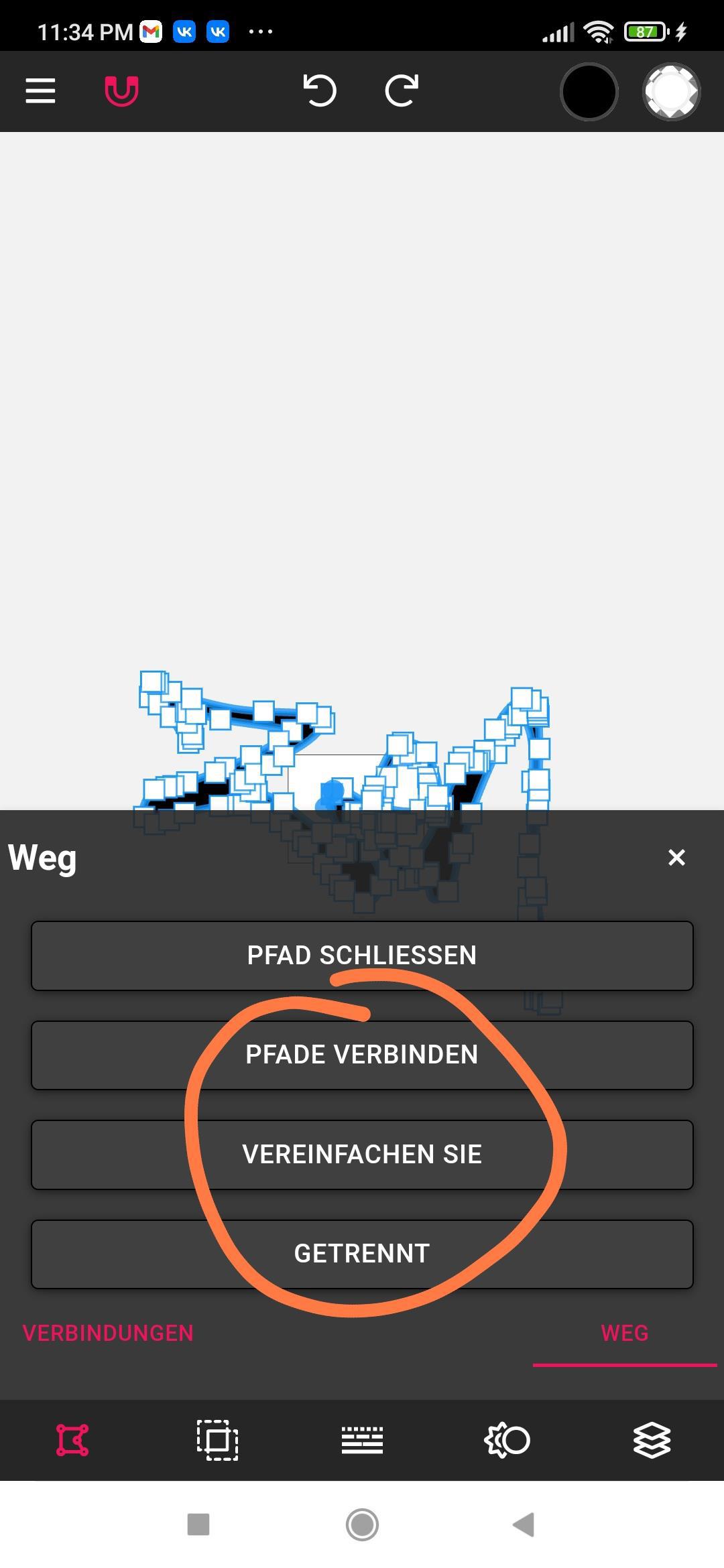Select the path node editing tool
This screenshot has height=1568, width=724.
pyautogui.click(x=72, y=1440)
